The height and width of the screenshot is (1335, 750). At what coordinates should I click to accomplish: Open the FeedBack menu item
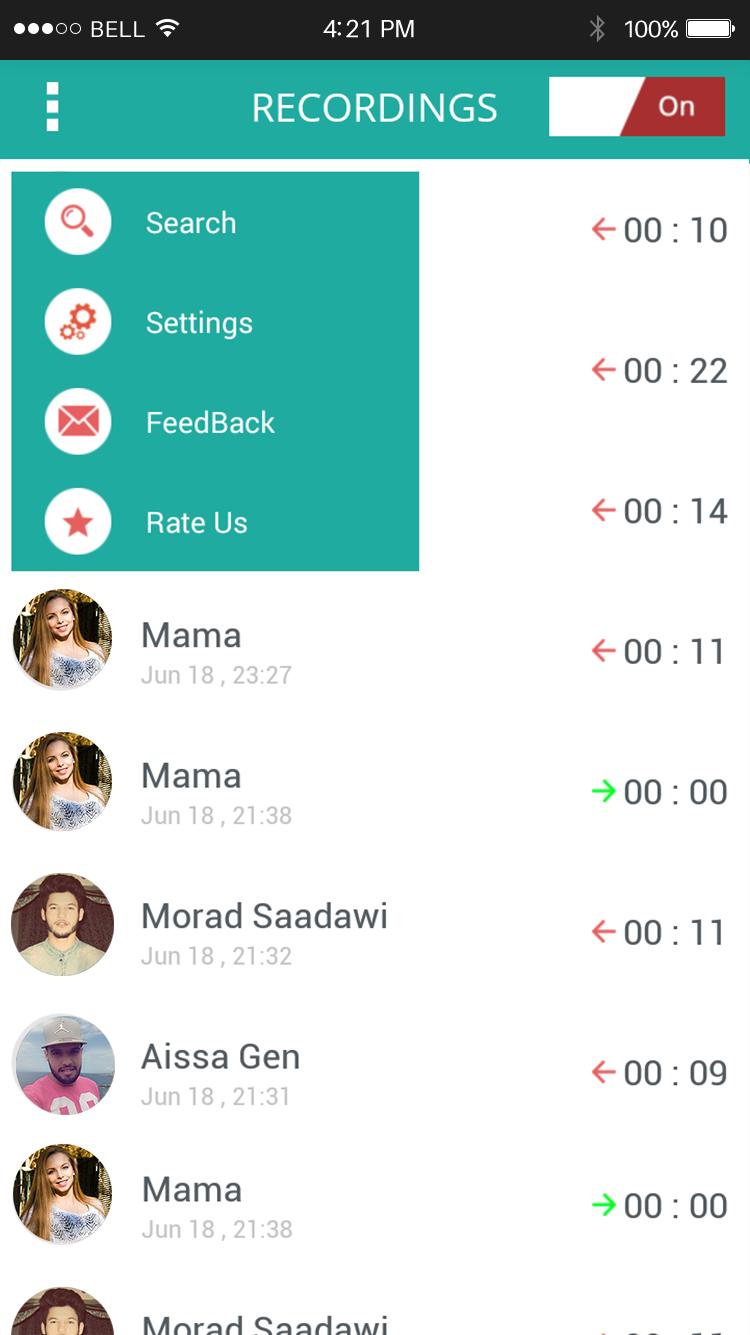210,422
